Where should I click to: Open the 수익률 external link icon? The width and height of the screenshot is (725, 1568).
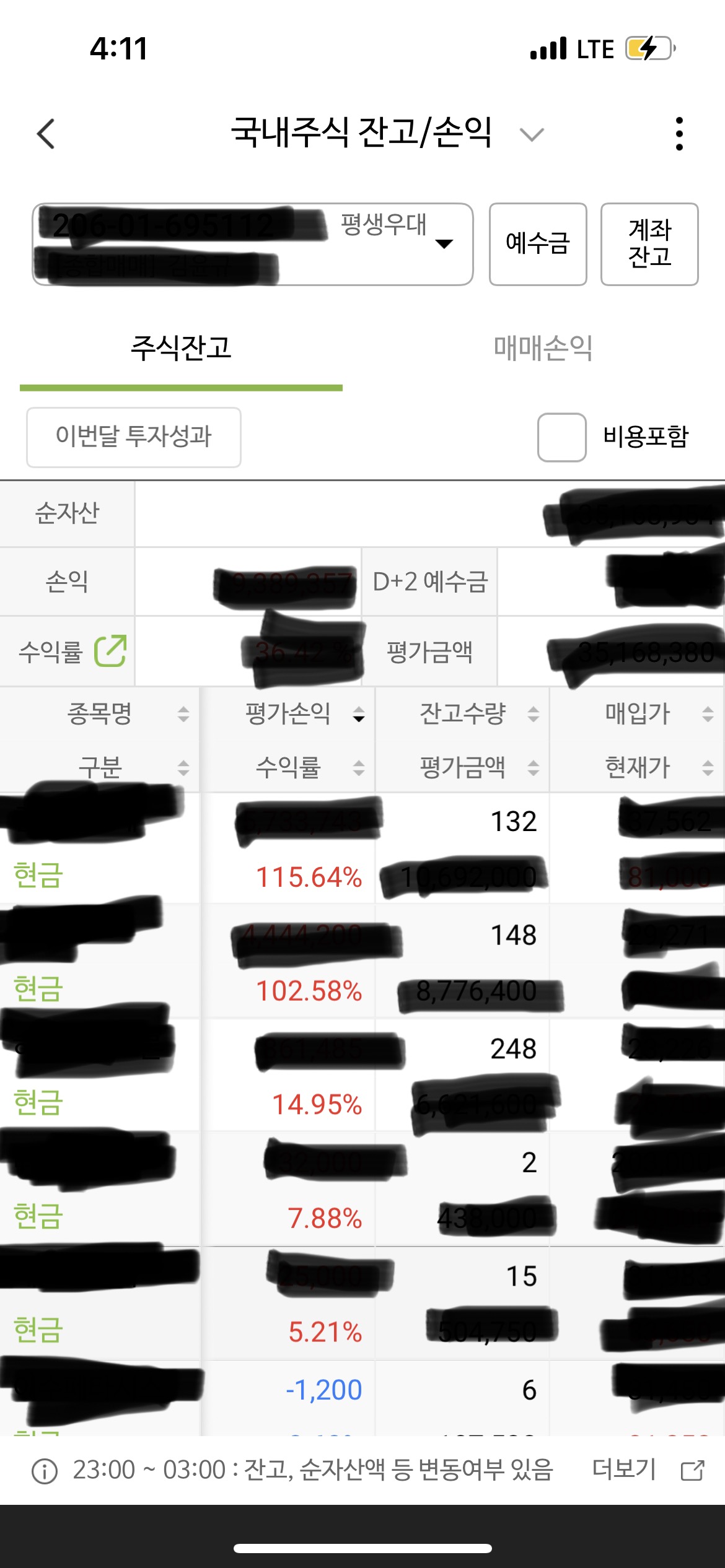click(x=110, y=651)
